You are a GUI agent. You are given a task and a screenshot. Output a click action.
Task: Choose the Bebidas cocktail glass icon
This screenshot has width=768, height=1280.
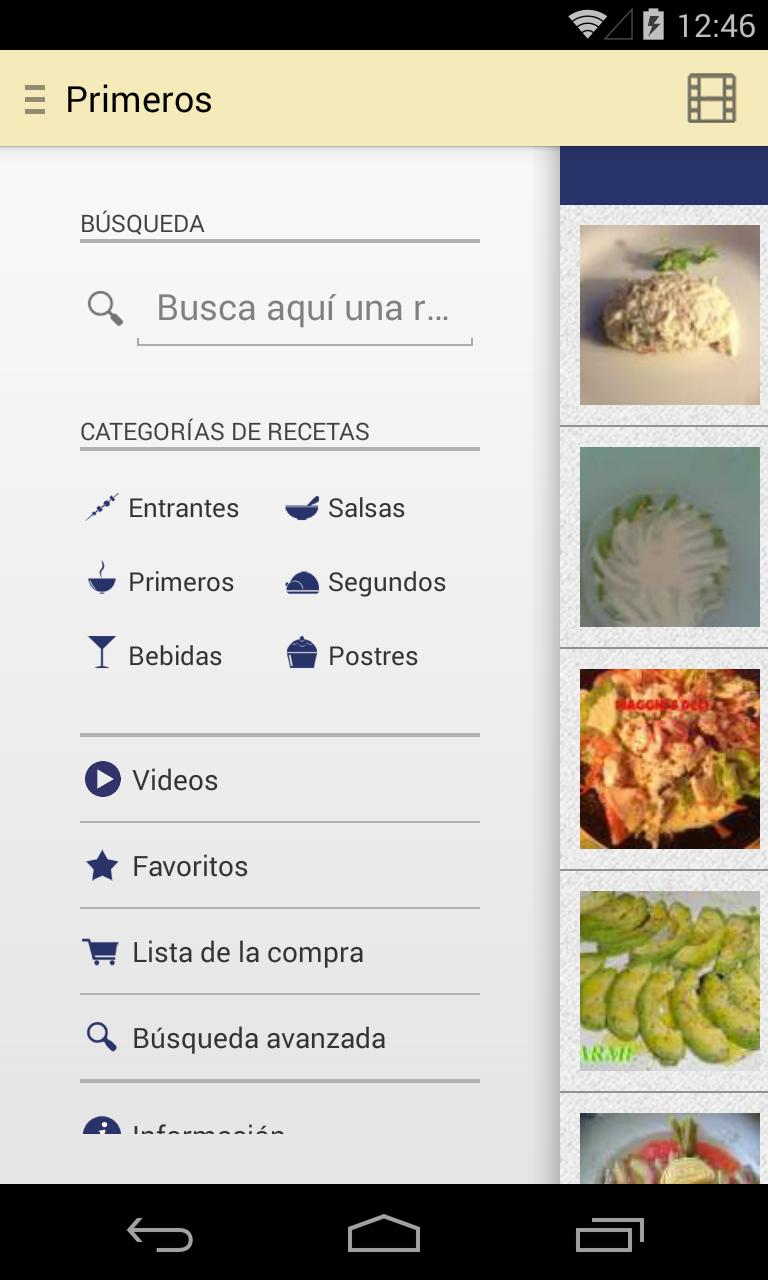click(100, 655)
